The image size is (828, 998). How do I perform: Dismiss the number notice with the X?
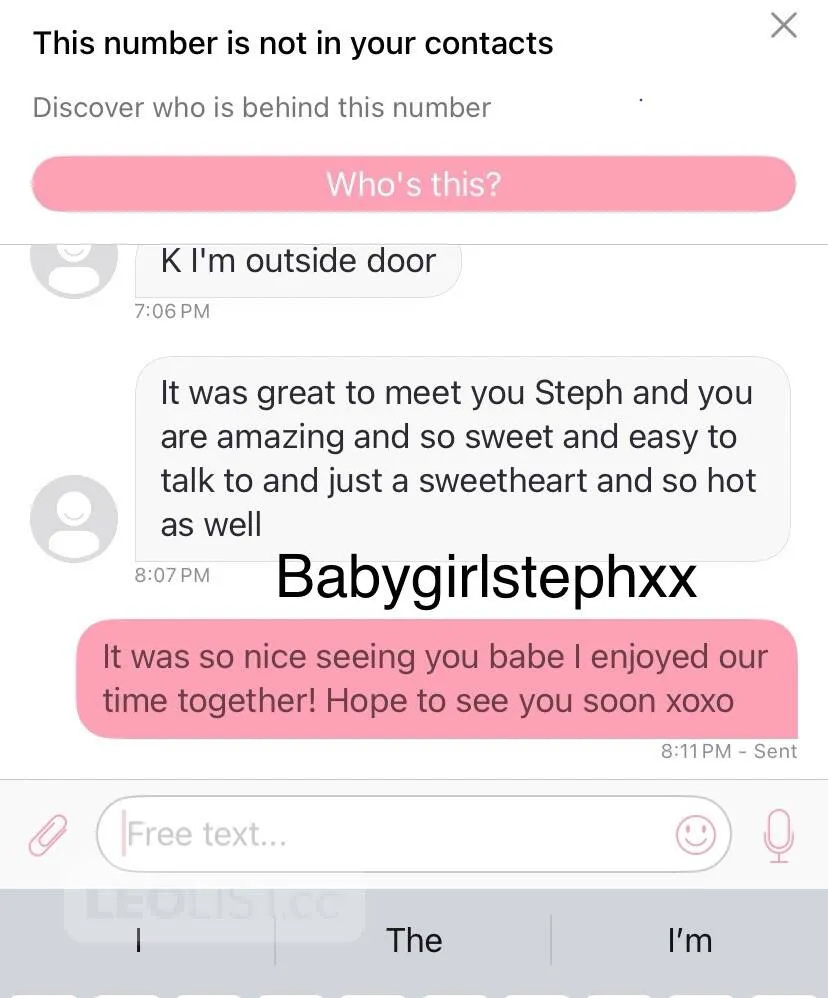[x=784, y=27]
